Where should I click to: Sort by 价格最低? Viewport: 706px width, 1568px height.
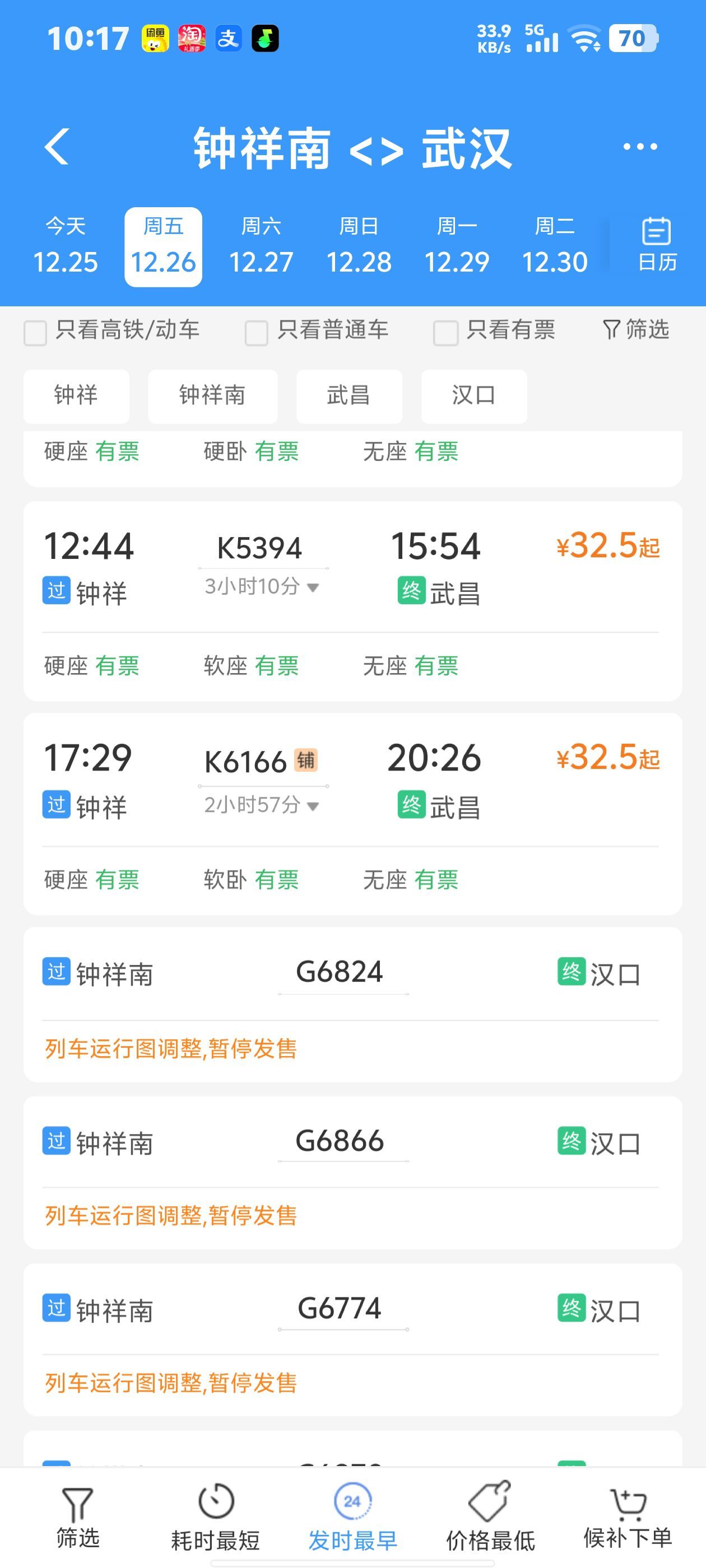click(490, 1516)
